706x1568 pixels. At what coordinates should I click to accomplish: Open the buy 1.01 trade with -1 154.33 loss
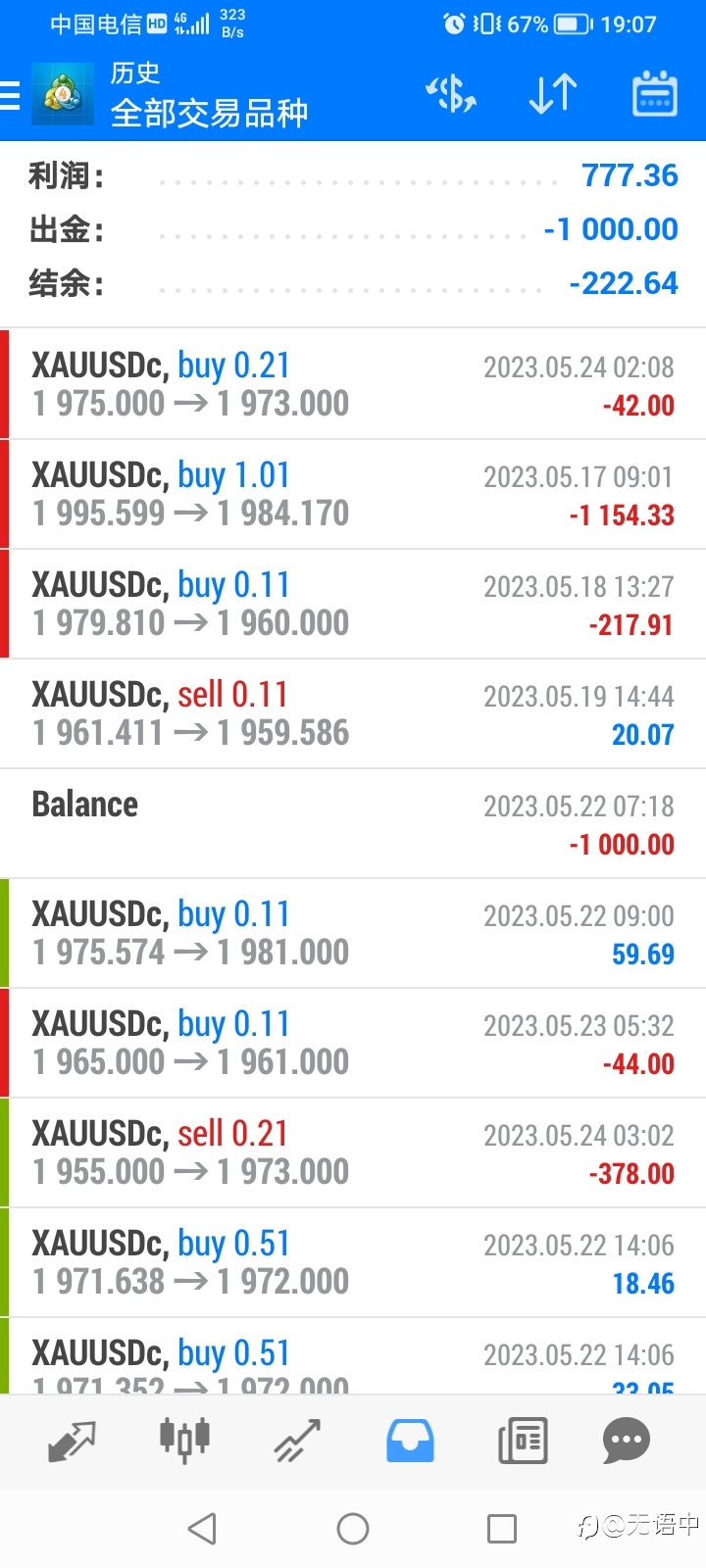[353, 494]
